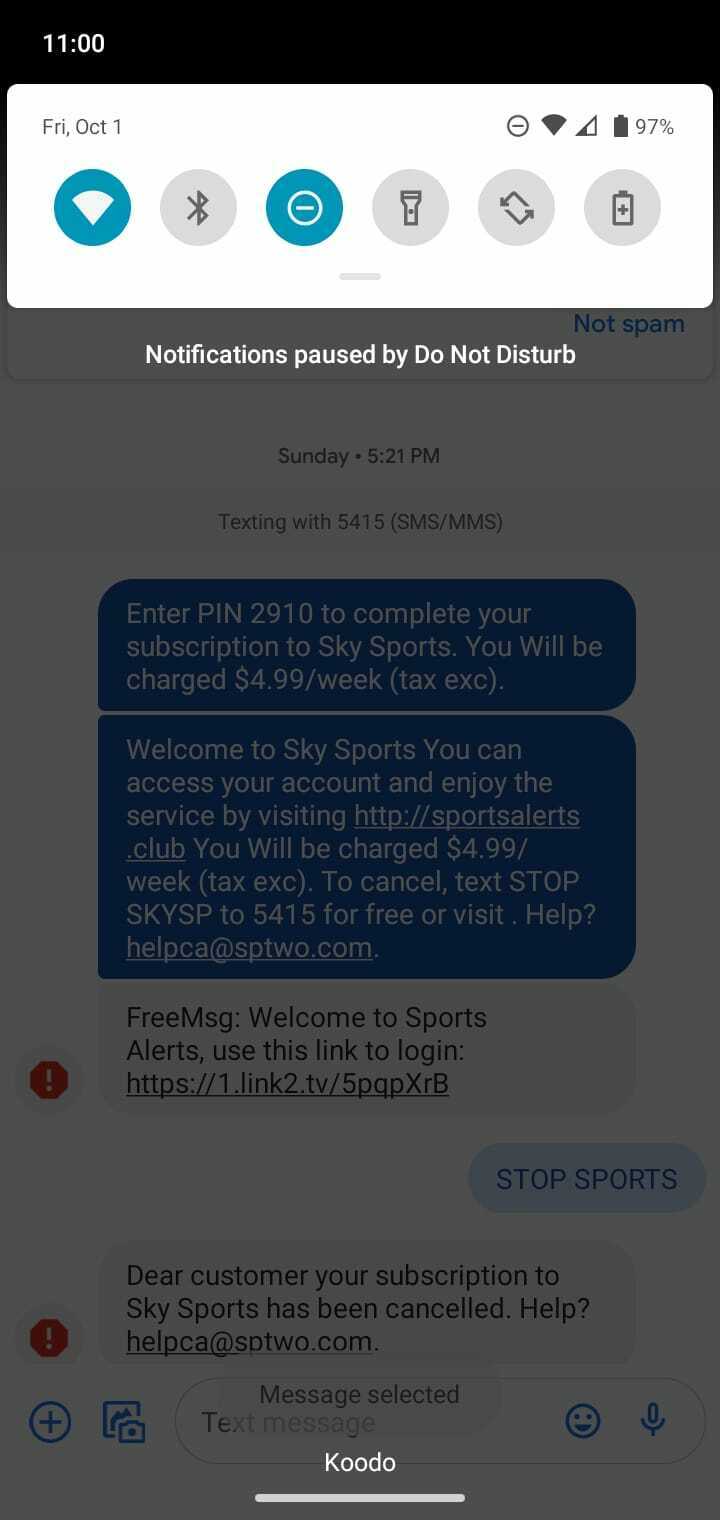
Task: Mark conversation as Not spam
Action: click(628, 324)
